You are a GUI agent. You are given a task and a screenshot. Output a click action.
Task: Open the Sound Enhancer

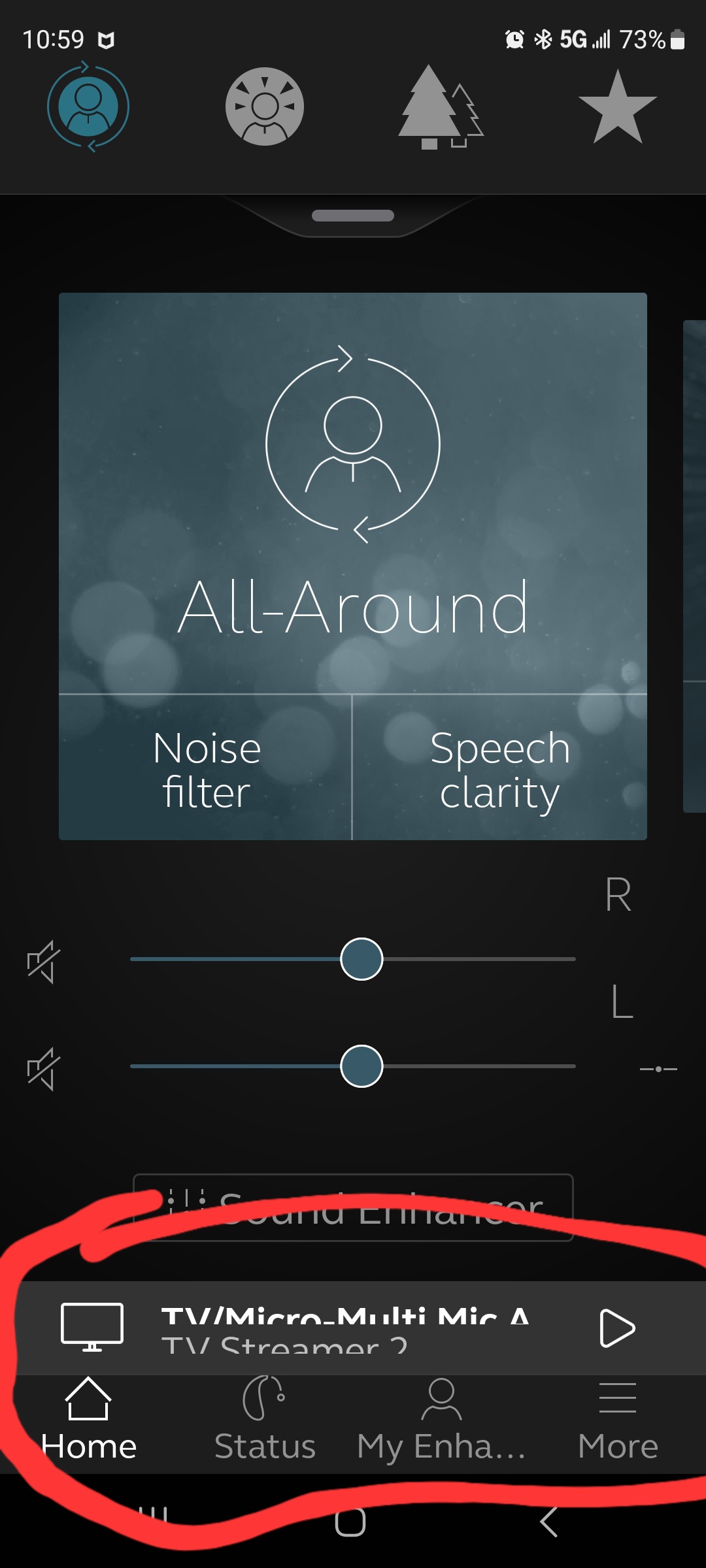click(x=353, y=1207)
